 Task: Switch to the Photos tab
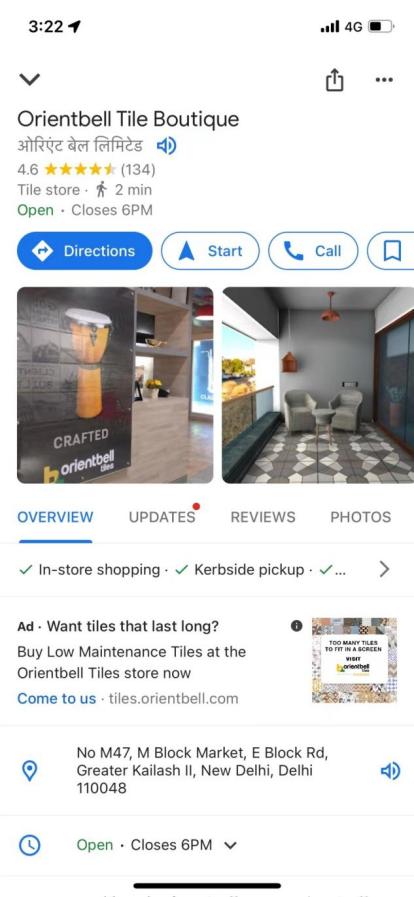pyautogui.click(x=361, y=517)
